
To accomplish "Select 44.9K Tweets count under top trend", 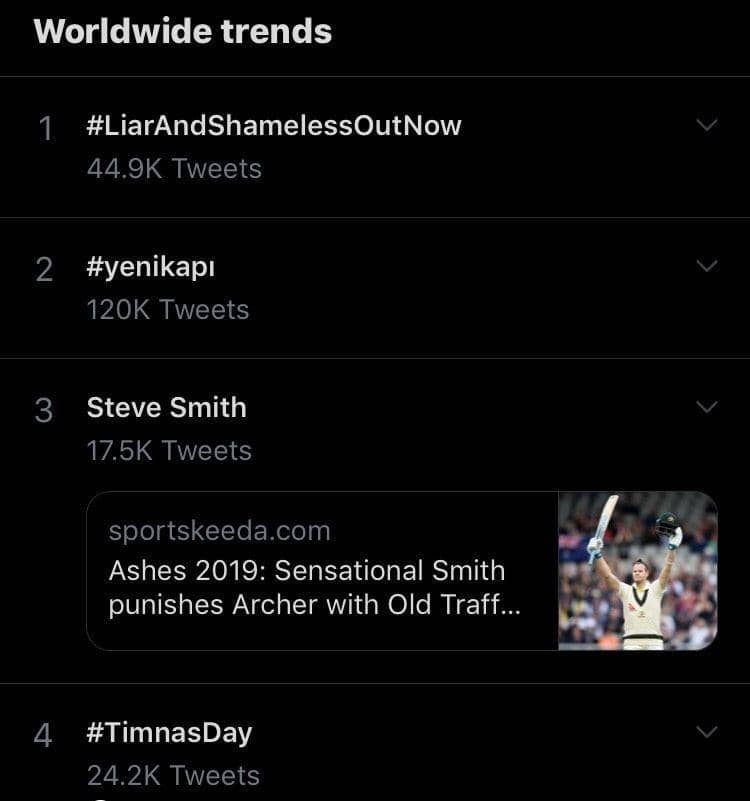I will (x=173, y=168).
